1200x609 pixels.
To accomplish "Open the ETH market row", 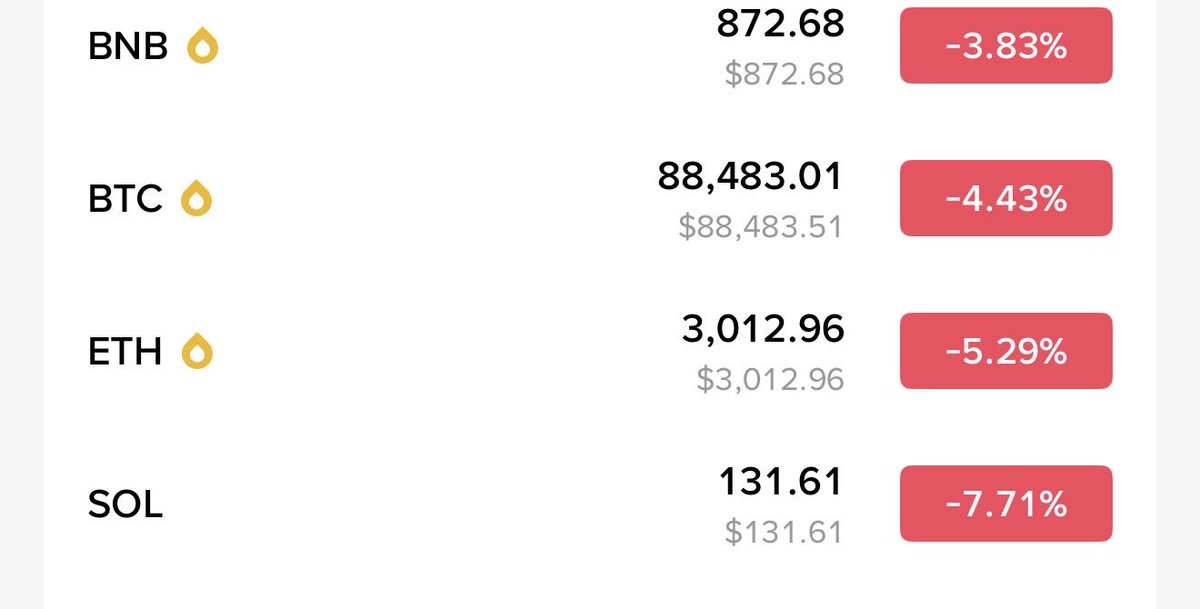I will (x=125, y=352).
